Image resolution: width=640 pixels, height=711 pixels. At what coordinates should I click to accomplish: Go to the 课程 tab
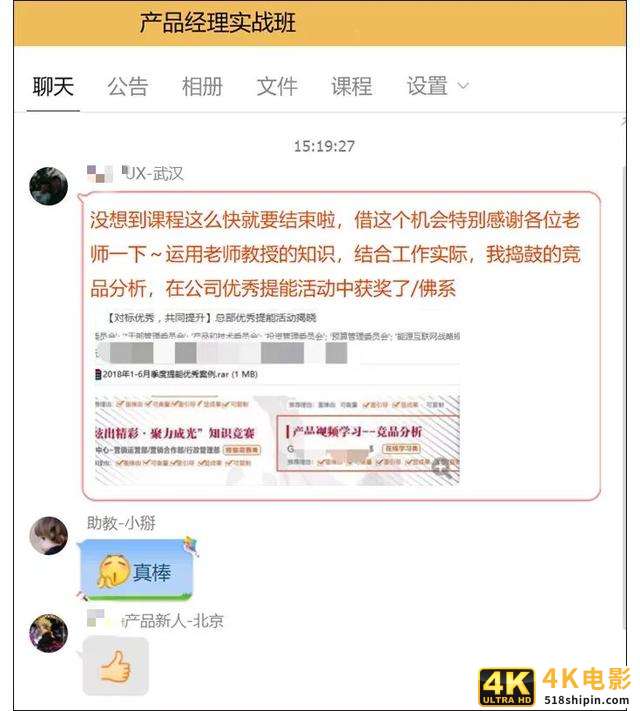pos(351,86)
